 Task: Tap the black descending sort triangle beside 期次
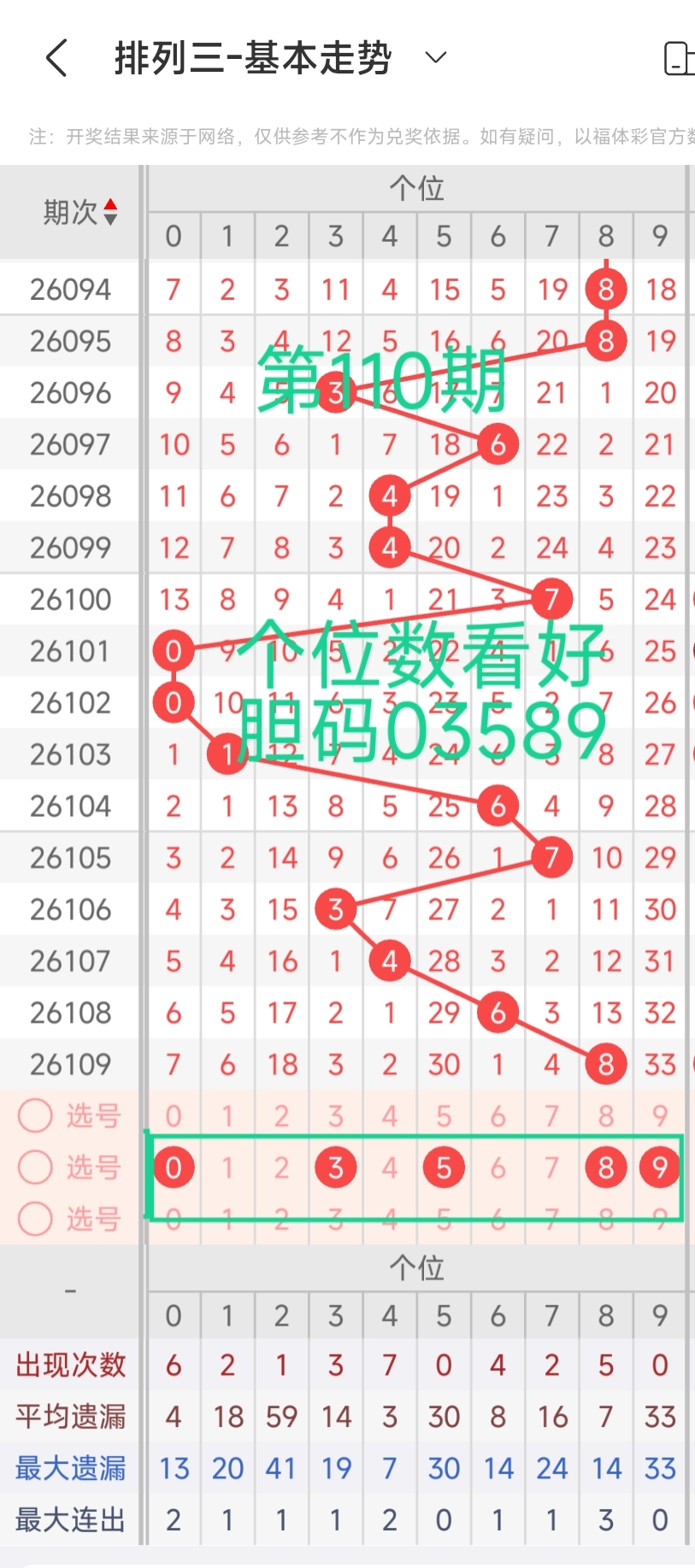(110, 218)
